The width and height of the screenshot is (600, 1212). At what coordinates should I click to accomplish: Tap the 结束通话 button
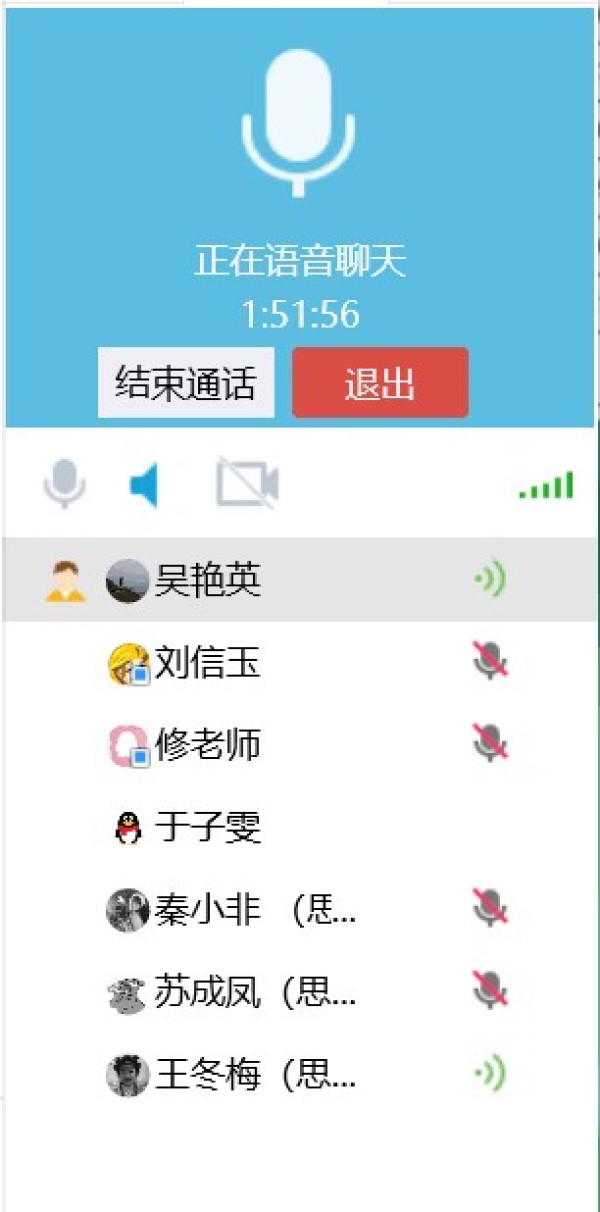[185, 384]
